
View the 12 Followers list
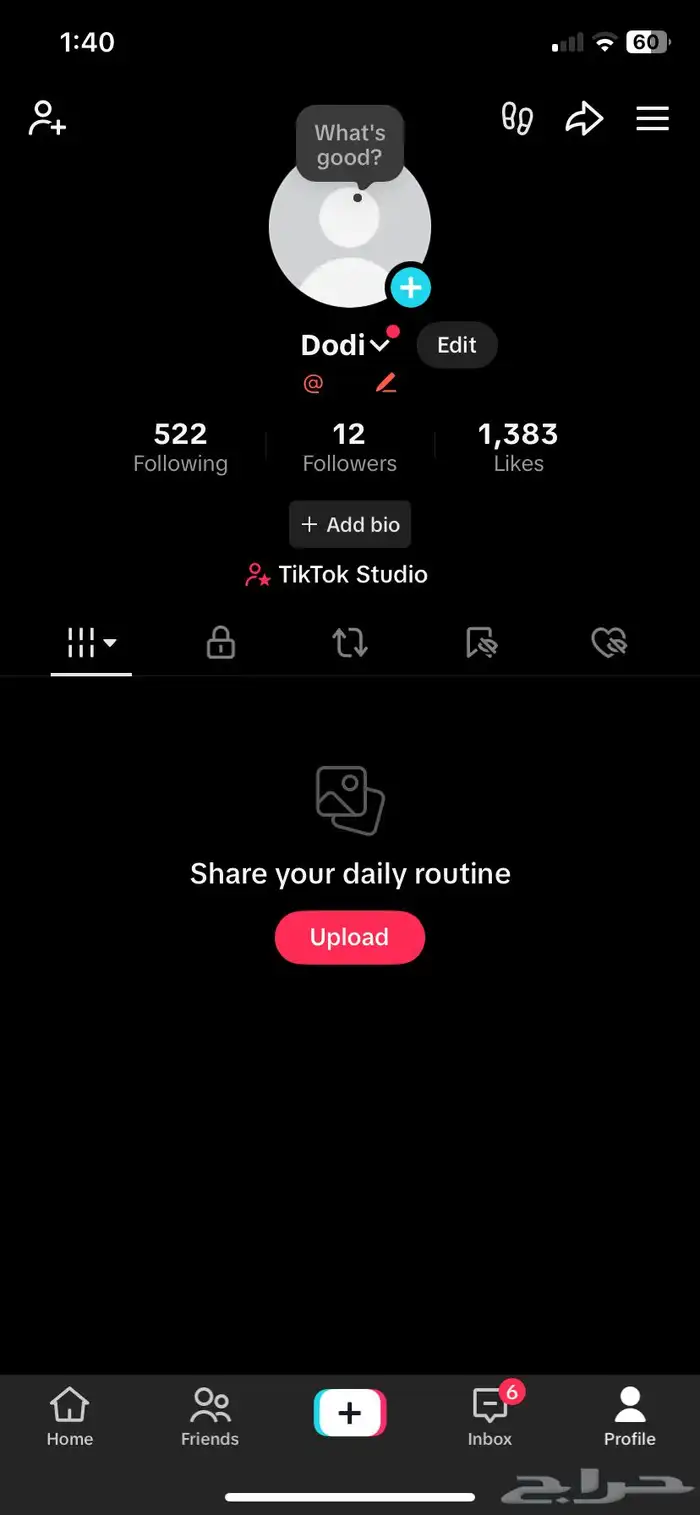350,446
